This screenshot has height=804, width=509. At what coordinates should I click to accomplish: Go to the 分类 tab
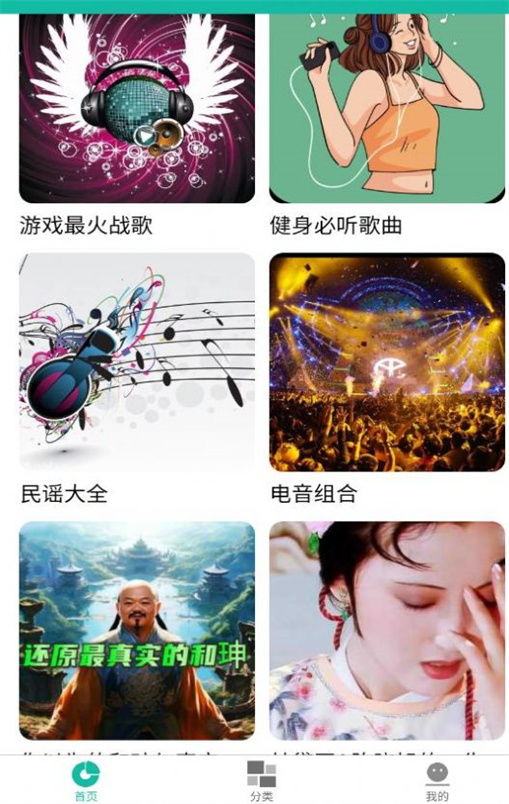pyautogui.click(x=261, y=781)
